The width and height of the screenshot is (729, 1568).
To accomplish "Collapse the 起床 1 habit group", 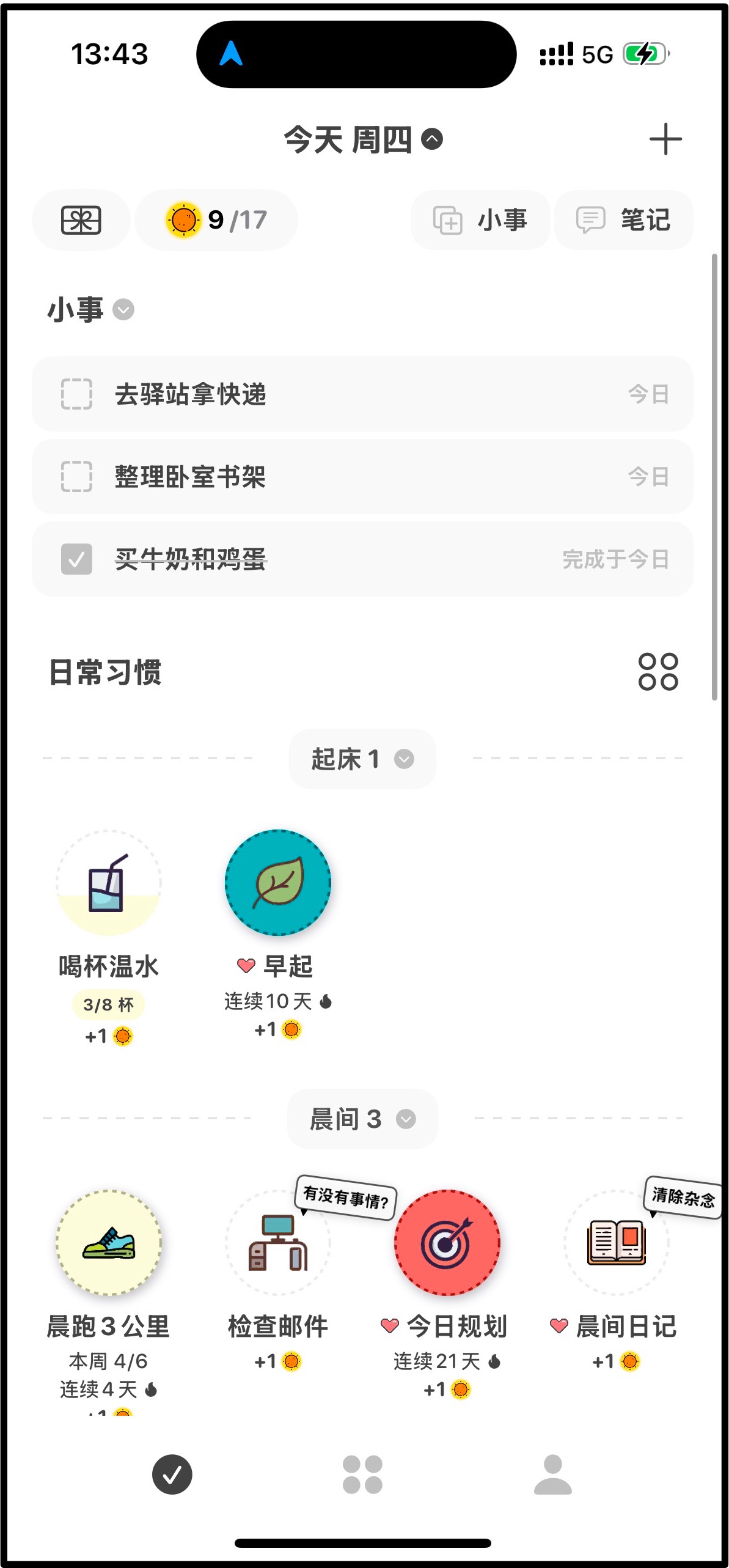I will click(x=403, y=759).
